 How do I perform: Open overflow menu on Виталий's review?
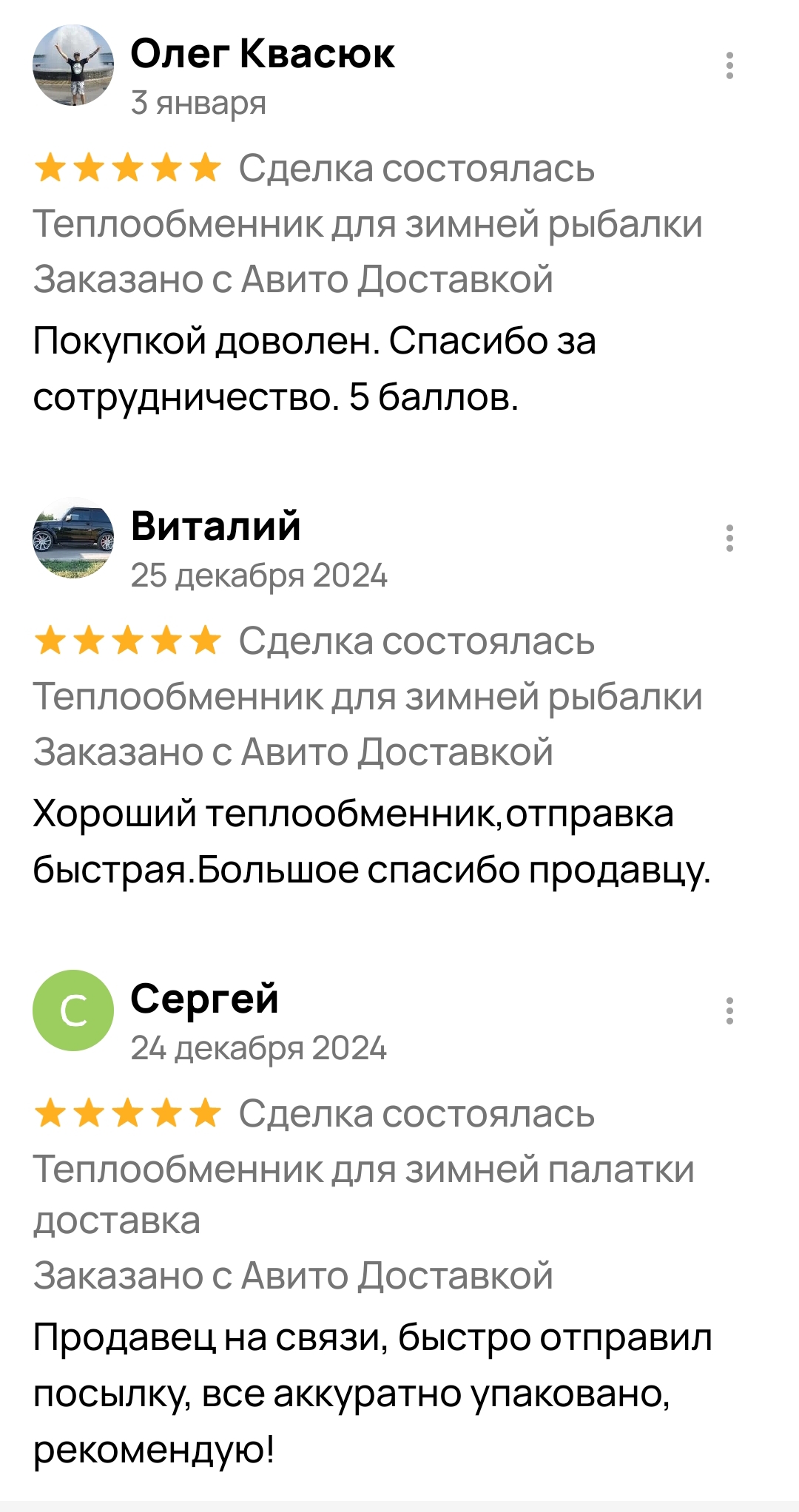click(729, 539)
